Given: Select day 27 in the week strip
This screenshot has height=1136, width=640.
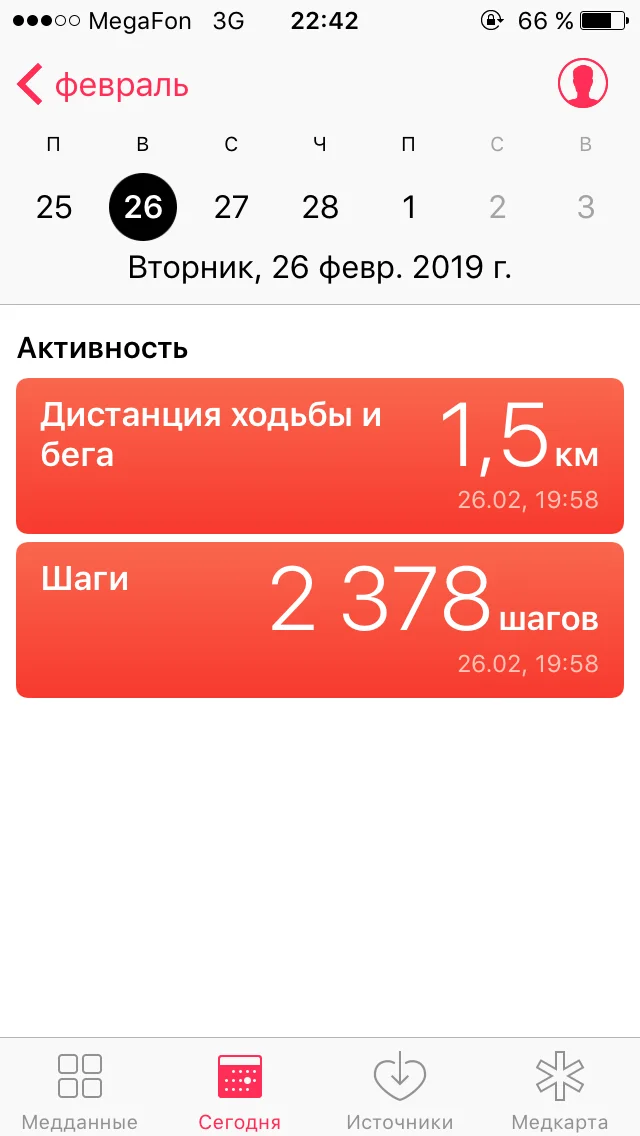Looking at the screenshot, I should pos(231,207).
